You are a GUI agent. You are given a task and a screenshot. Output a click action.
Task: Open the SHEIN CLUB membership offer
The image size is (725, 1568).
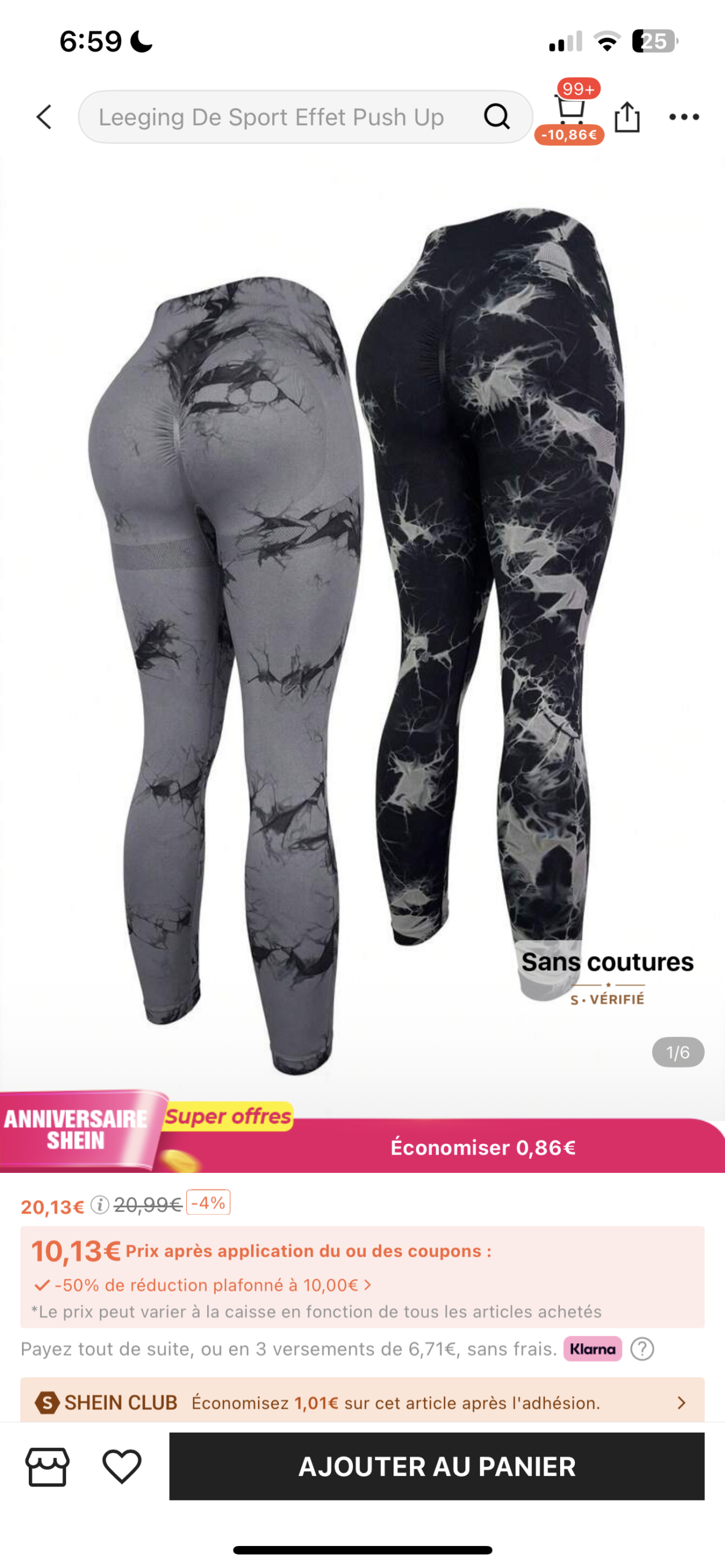(362, 1402)
